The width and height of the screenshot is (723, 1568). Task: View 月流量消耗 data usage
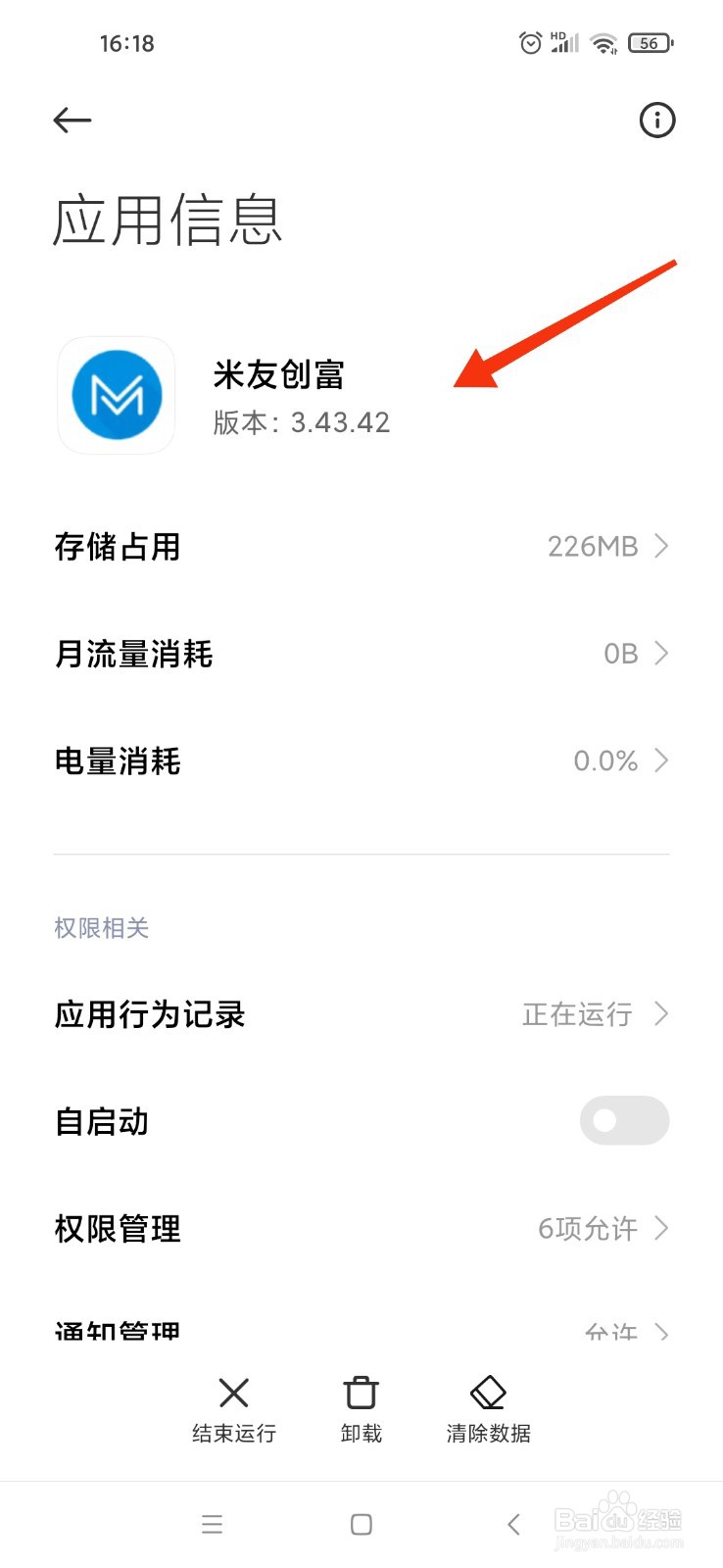pos(361,654)
